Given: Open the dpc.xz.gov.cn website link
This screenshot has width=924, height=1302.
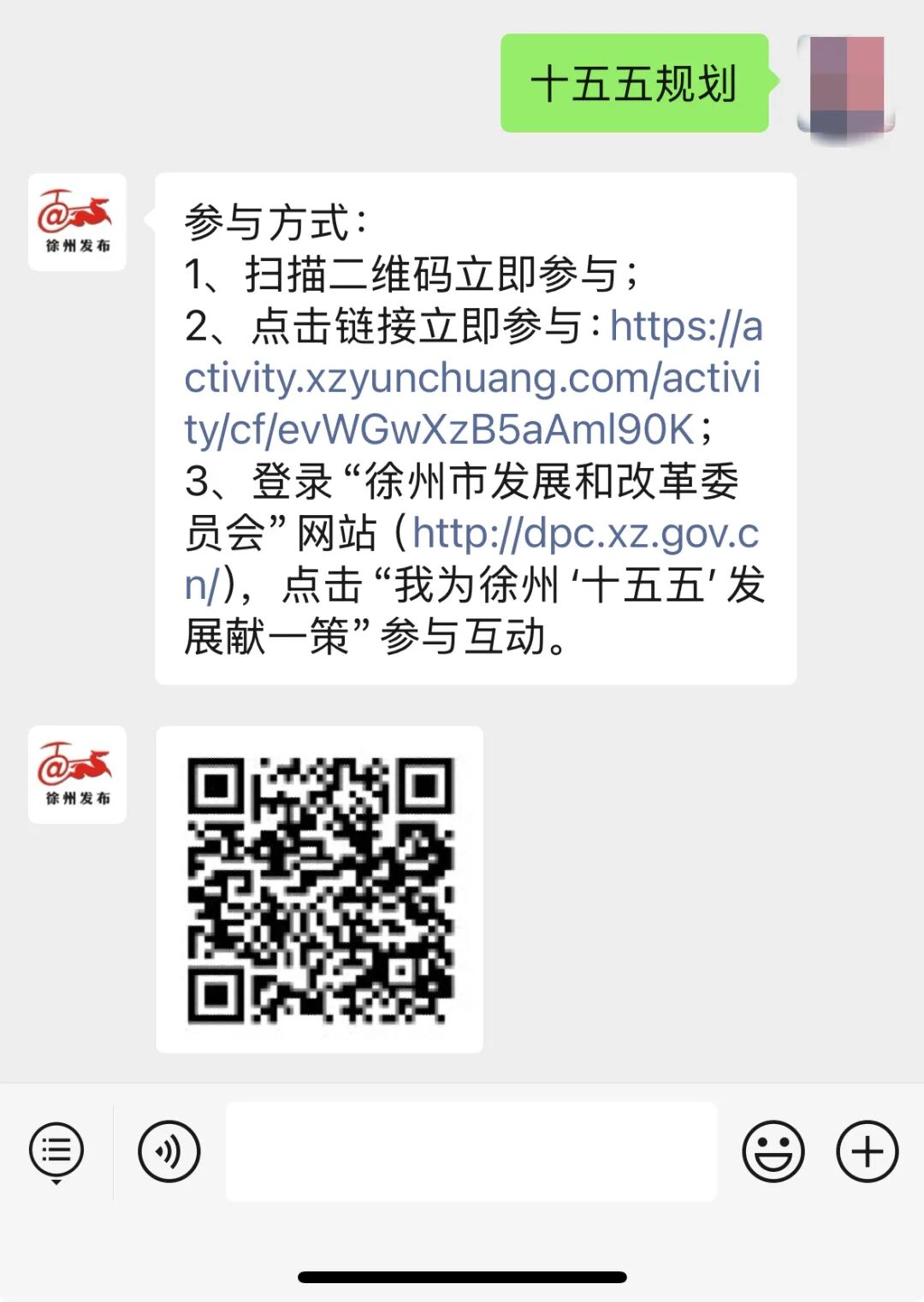Looking at the screenshot, I should (585, 534).
